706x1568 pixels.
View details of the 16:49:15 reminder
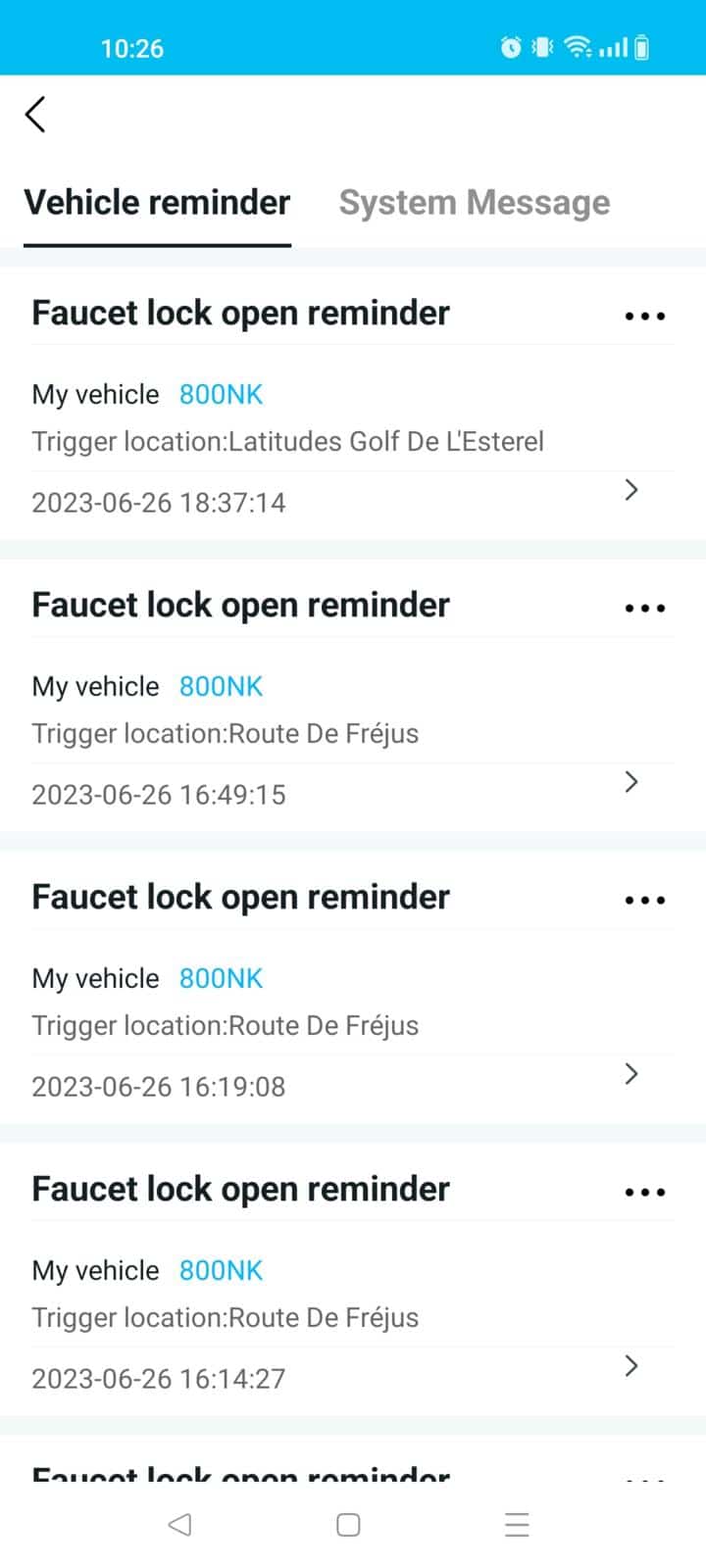coord(631,782)
